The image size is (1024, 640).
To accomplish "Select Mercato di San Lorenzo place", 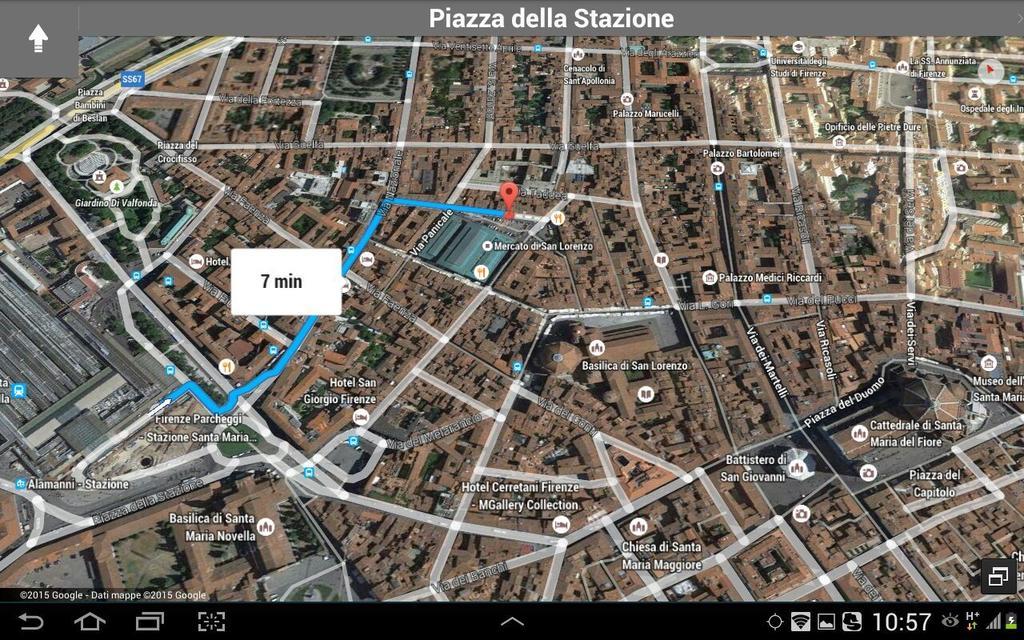I will (545, 246).
